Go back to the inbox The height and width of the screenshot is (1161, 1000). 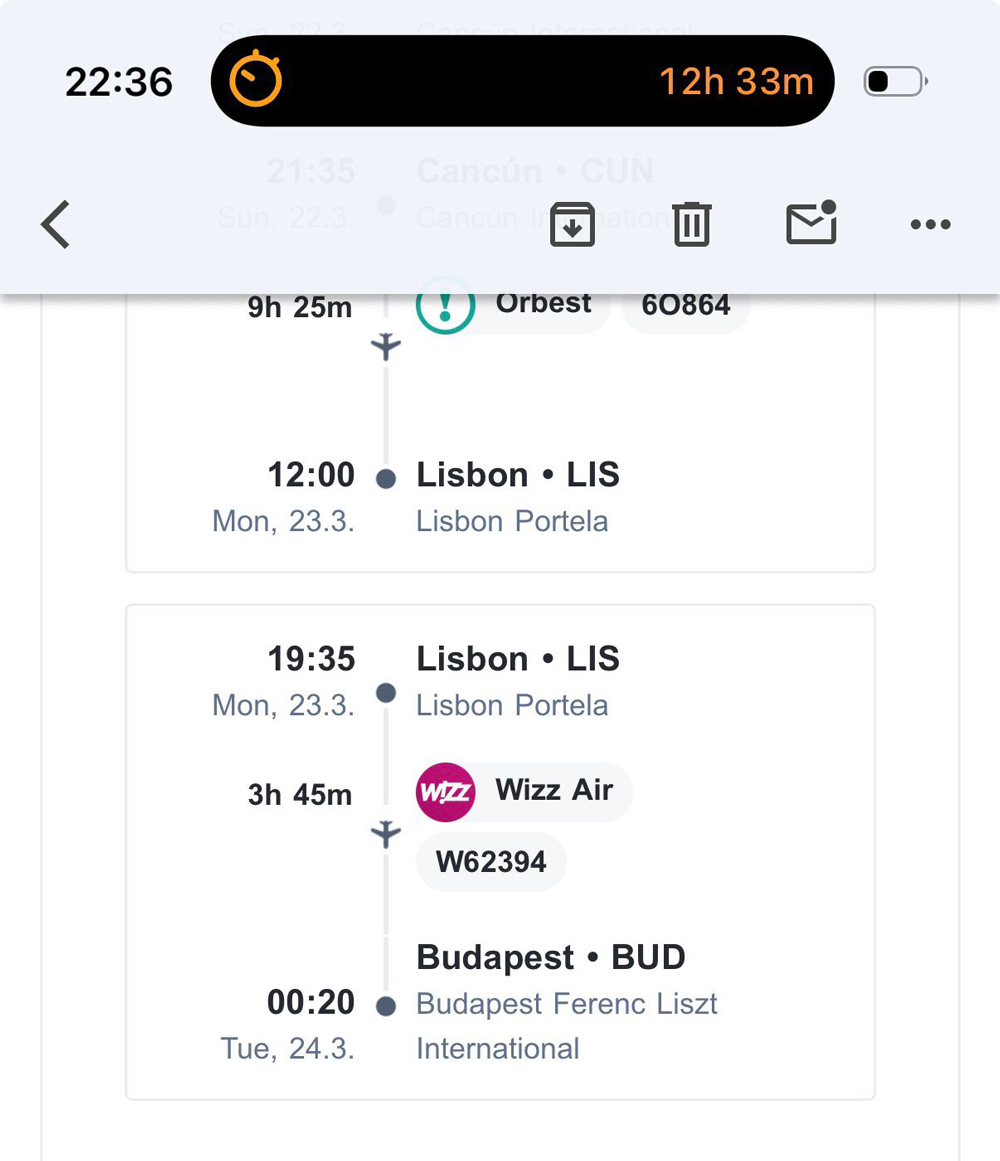(x=56, y=224)
